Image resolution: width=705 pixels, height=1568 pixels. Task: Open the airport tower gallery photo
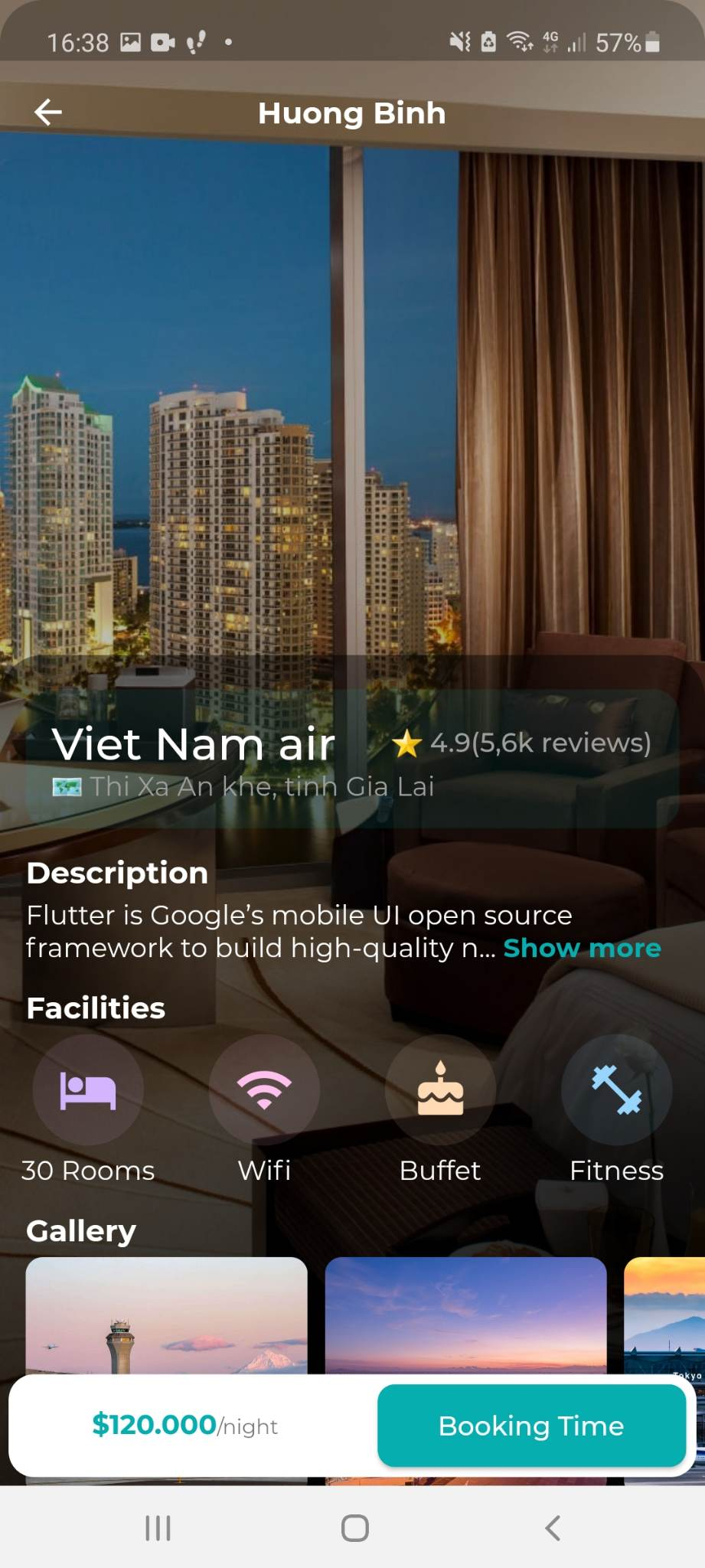click(166, 1316)
